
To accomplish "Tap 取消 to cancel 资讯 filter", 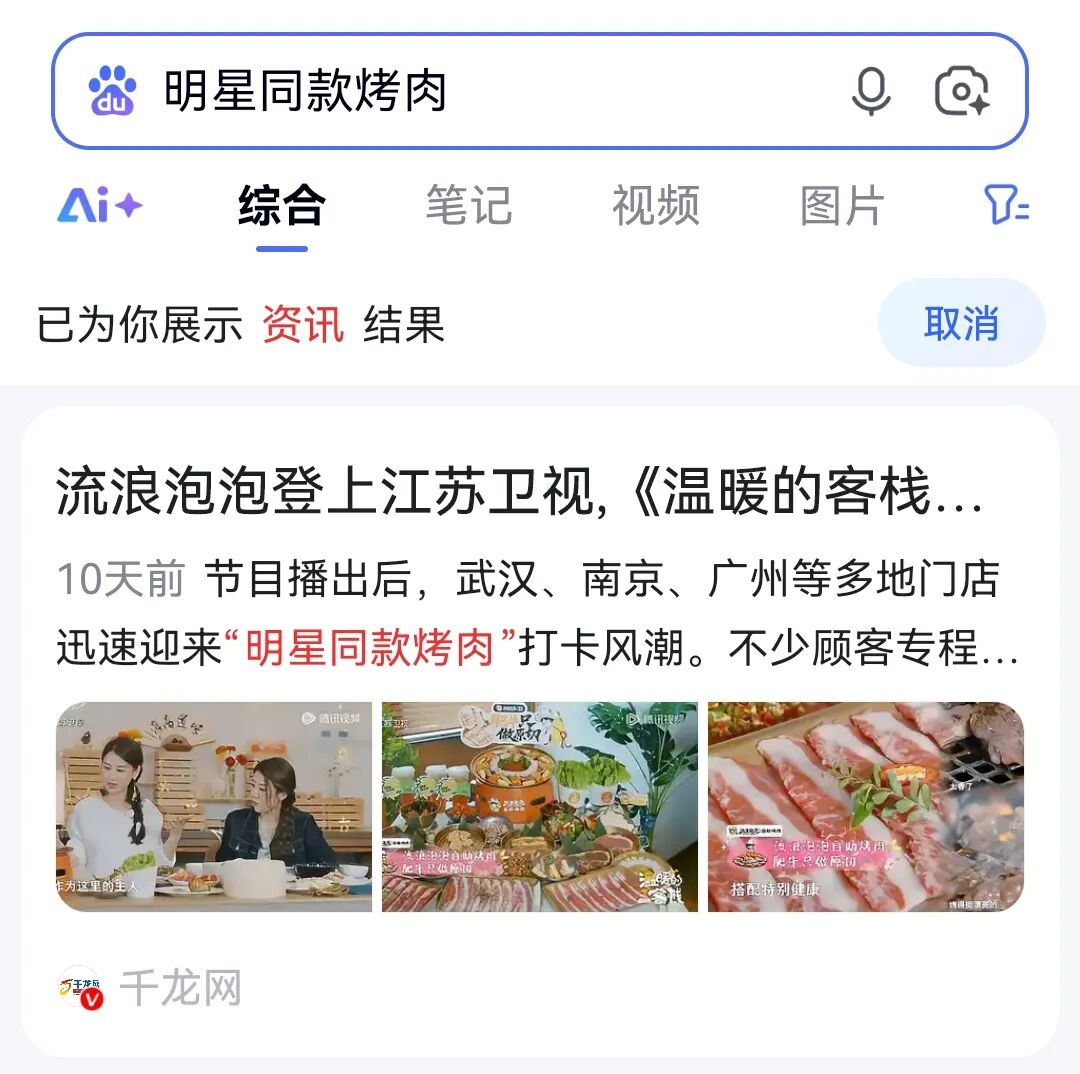I will tap(960, 324).
